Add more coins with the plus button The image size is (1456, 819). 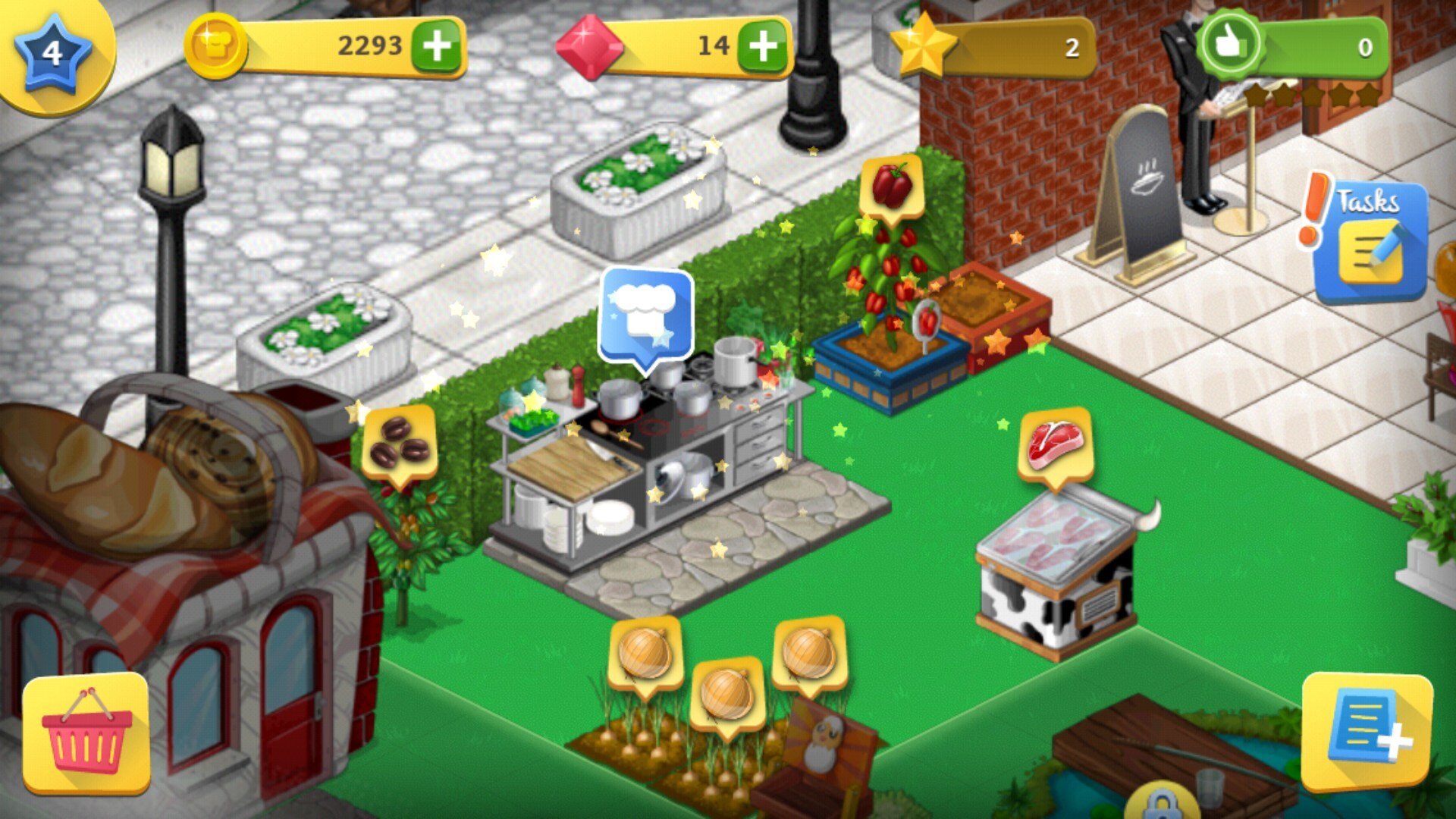click(x=437, y=46)
